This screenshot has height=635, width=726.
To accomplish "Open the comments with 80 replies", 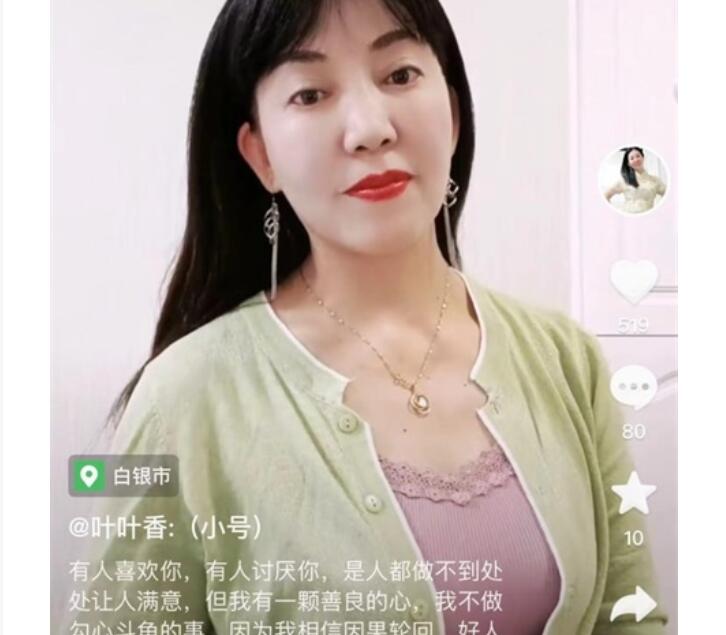I will coord(634,388).
